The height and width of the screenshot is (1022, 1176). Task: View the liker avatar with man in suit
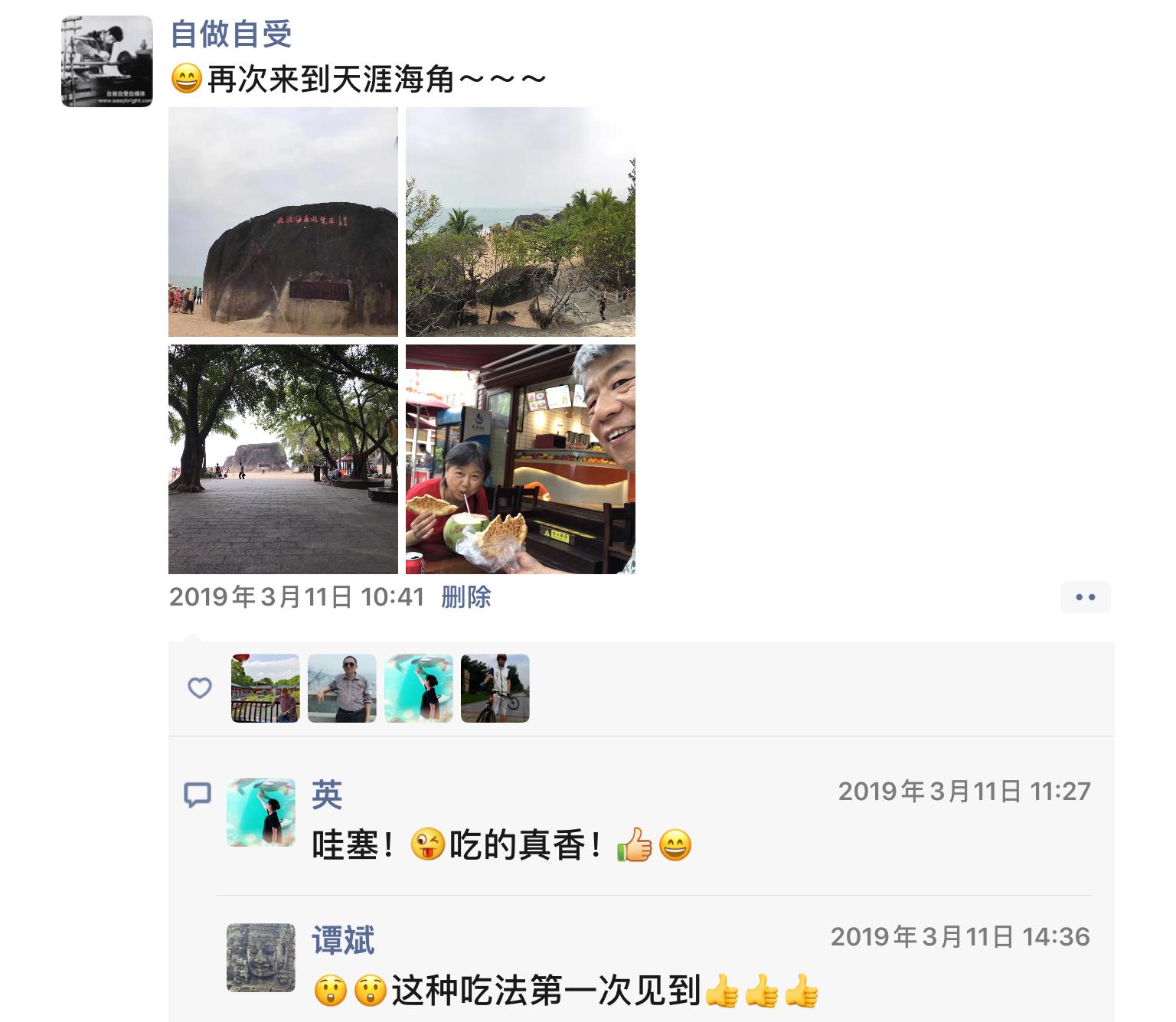[x=342, y=688]
